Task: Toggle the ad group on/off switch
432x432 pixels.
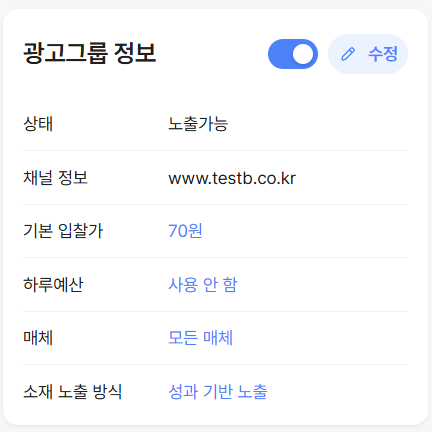Action: [x=293, y=54]
